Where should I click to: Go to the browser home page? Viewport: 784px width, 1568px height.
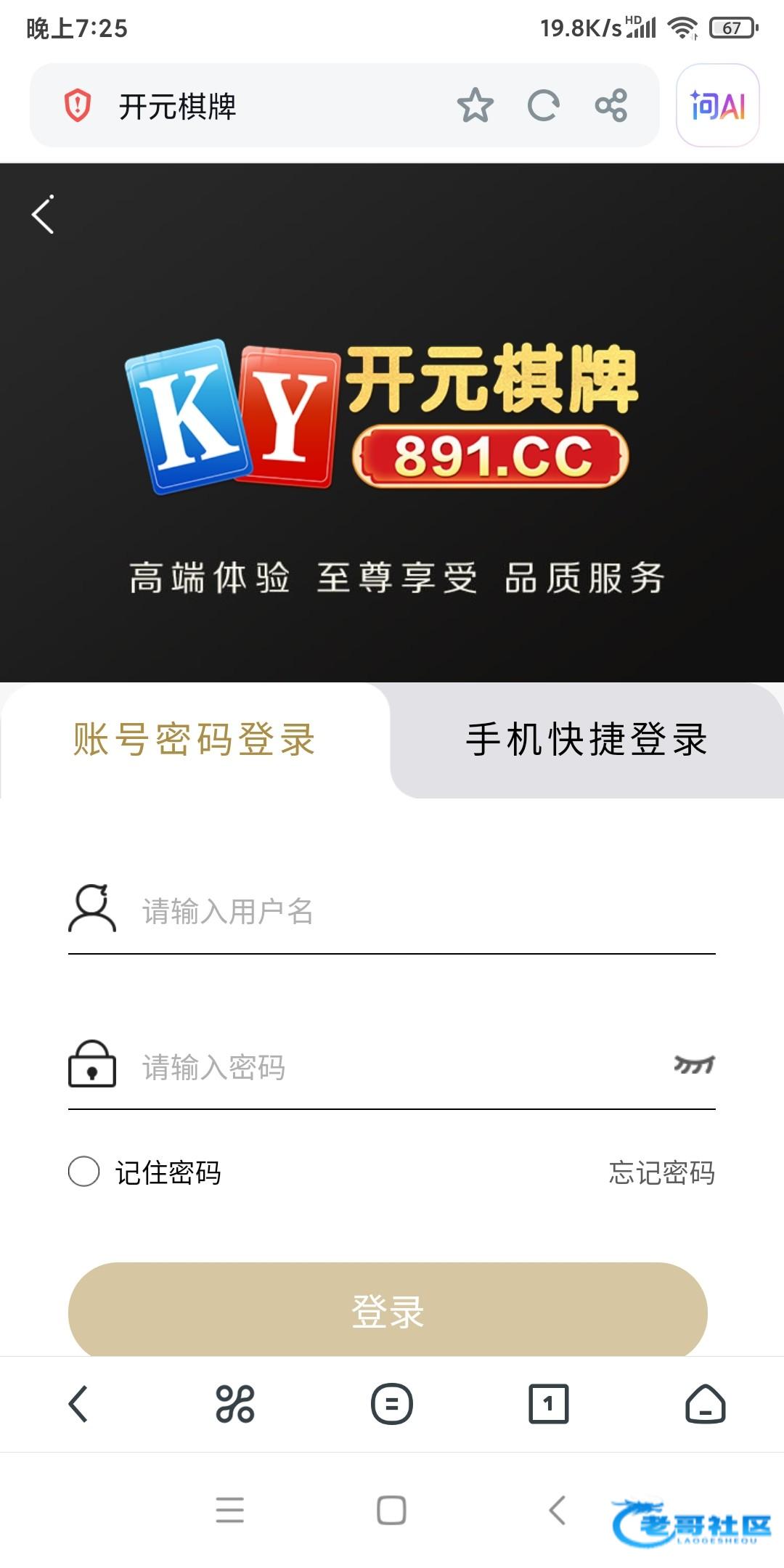(706, 1404)
